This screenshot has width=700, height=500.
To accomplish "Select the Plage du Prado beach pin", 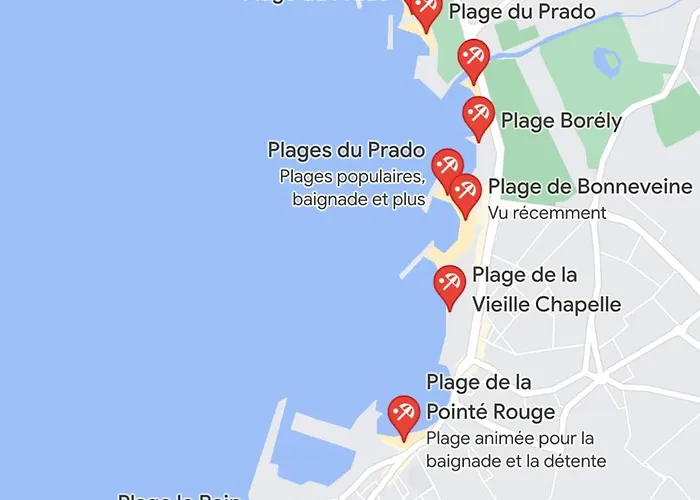I will tap(425, 11).
